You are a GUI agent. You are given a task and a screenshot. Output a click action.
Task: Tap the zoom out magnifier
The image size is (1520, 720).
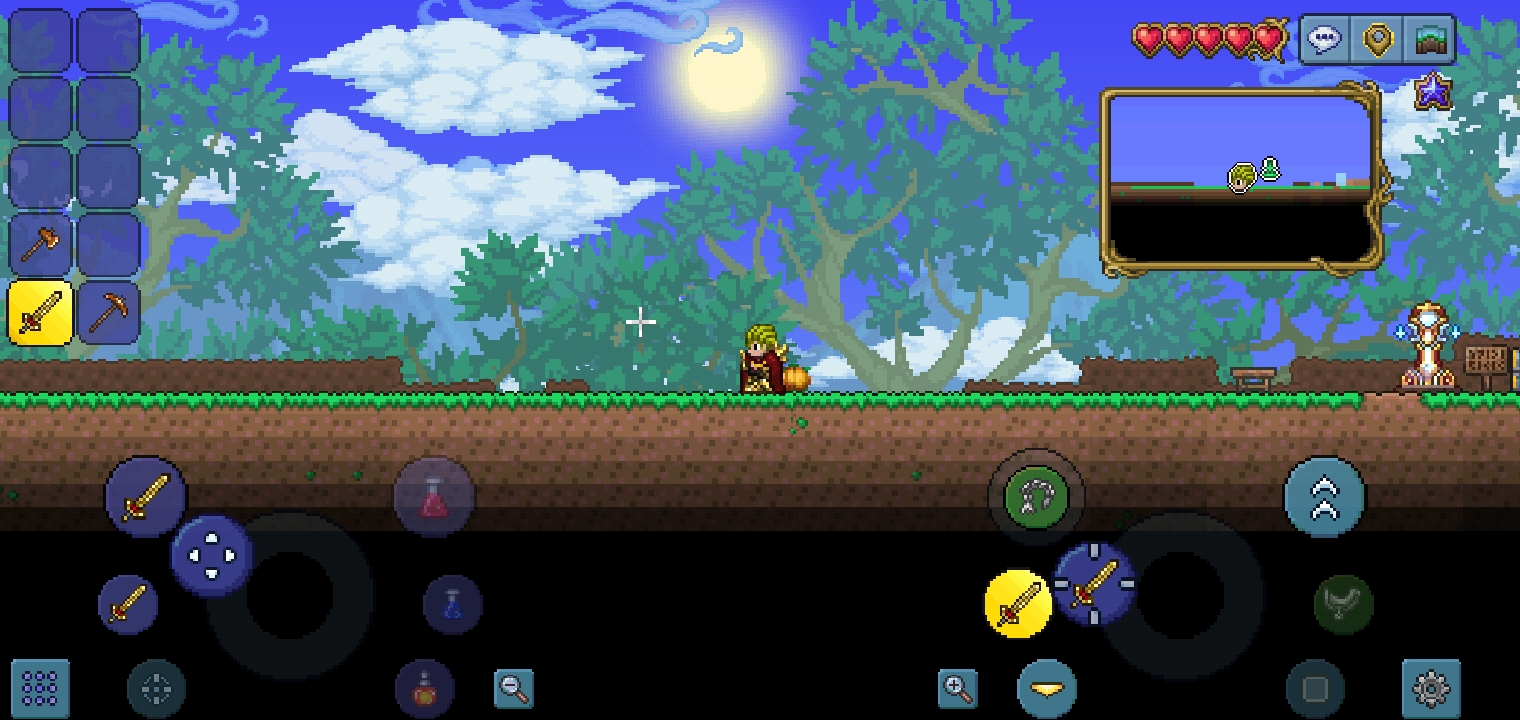click(514, 688)
